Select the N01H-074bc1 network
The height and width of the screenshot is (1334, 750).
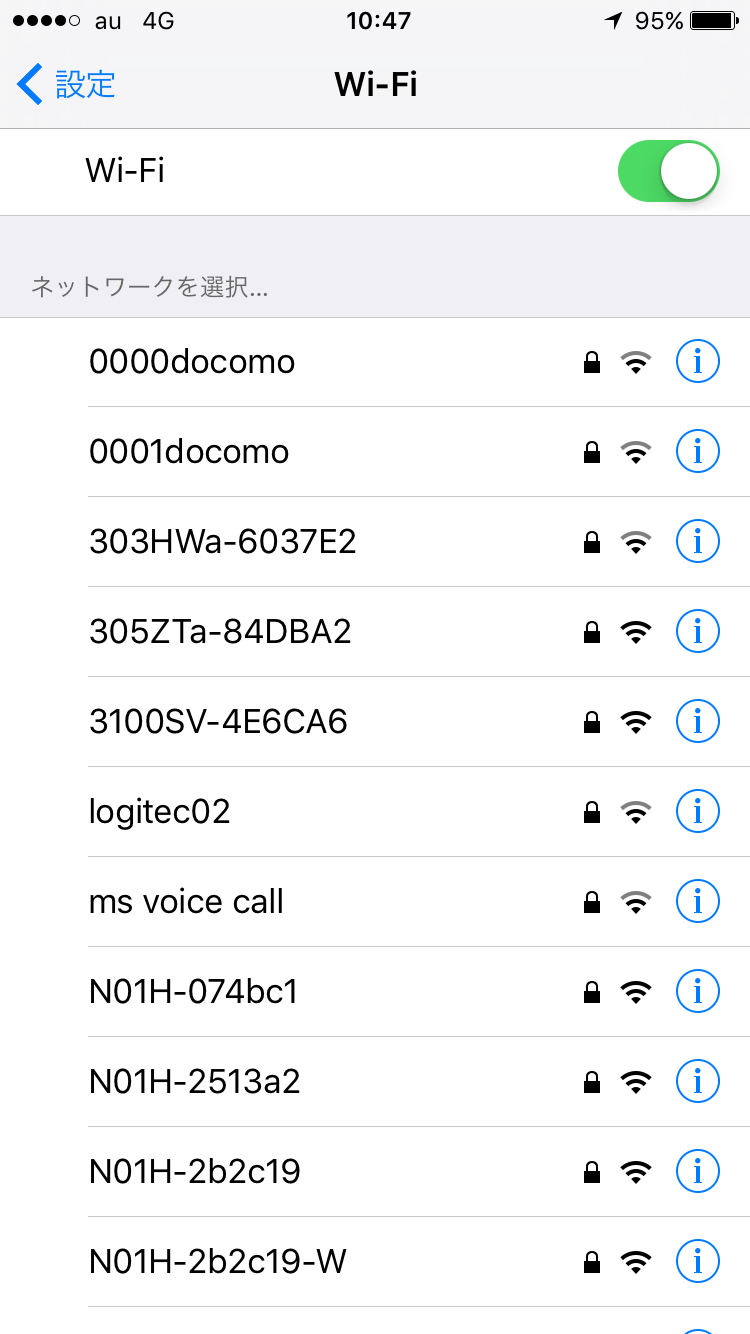click(x=375, y=992)
